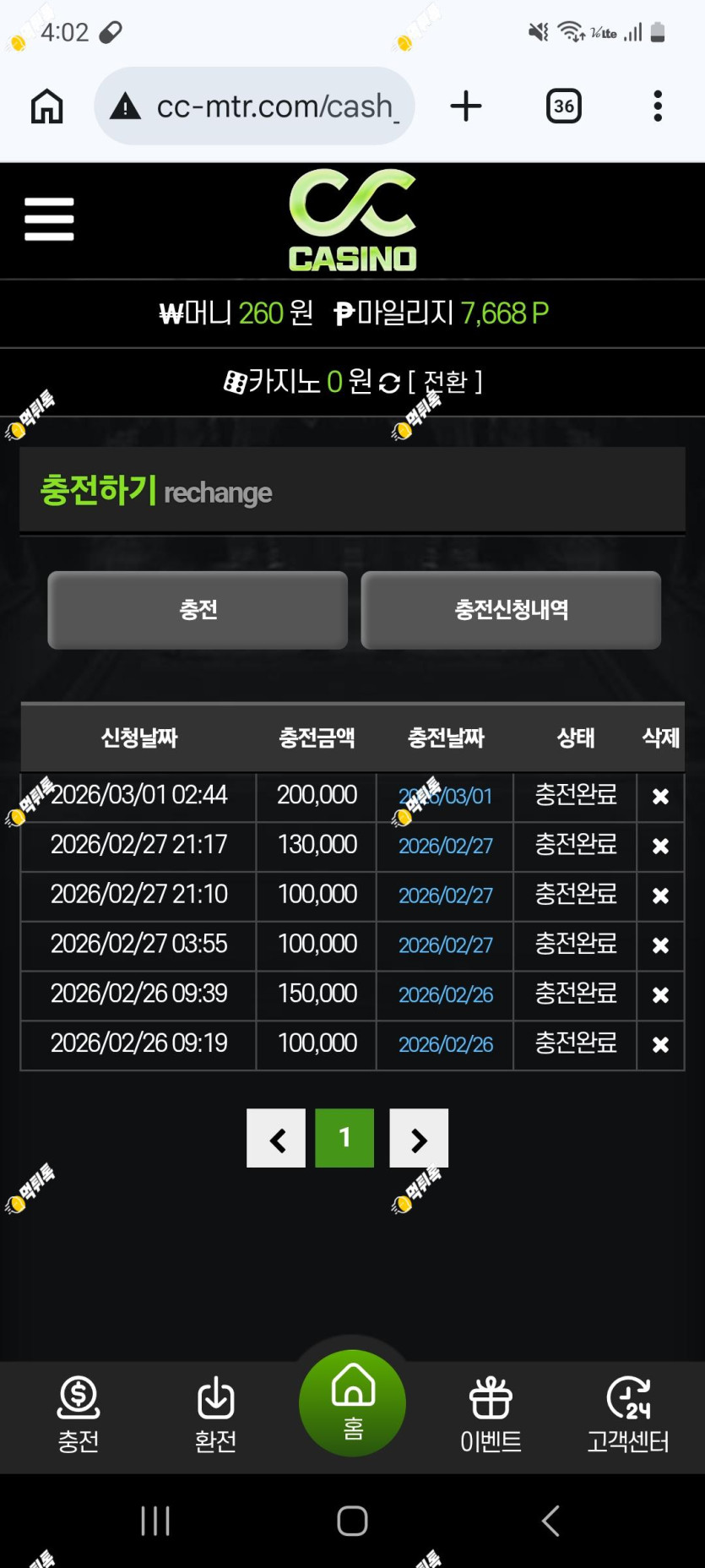Viewport: 705px width, 1568px height.
Task: Tap the 충전 recharge button
Action: [x=198, y=610]
